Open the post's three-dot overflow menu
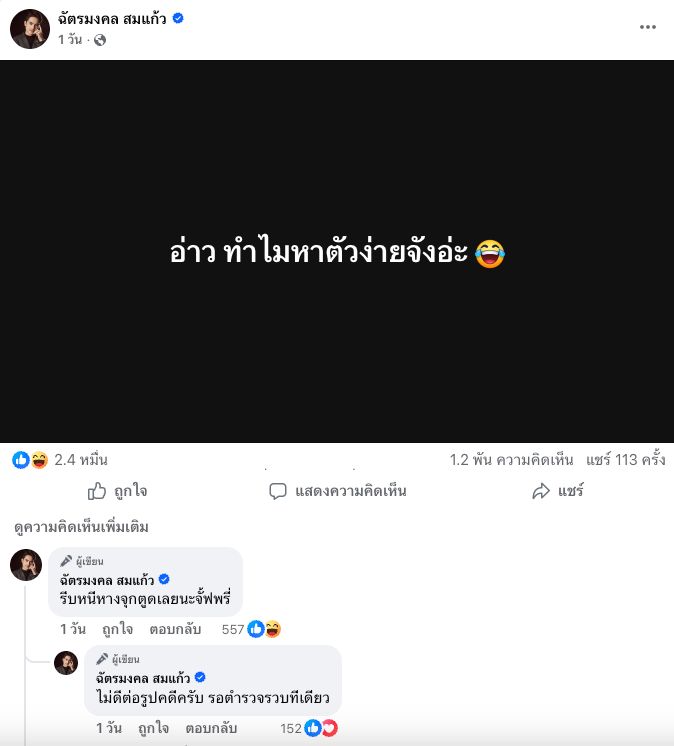 (x=648, y=27)
